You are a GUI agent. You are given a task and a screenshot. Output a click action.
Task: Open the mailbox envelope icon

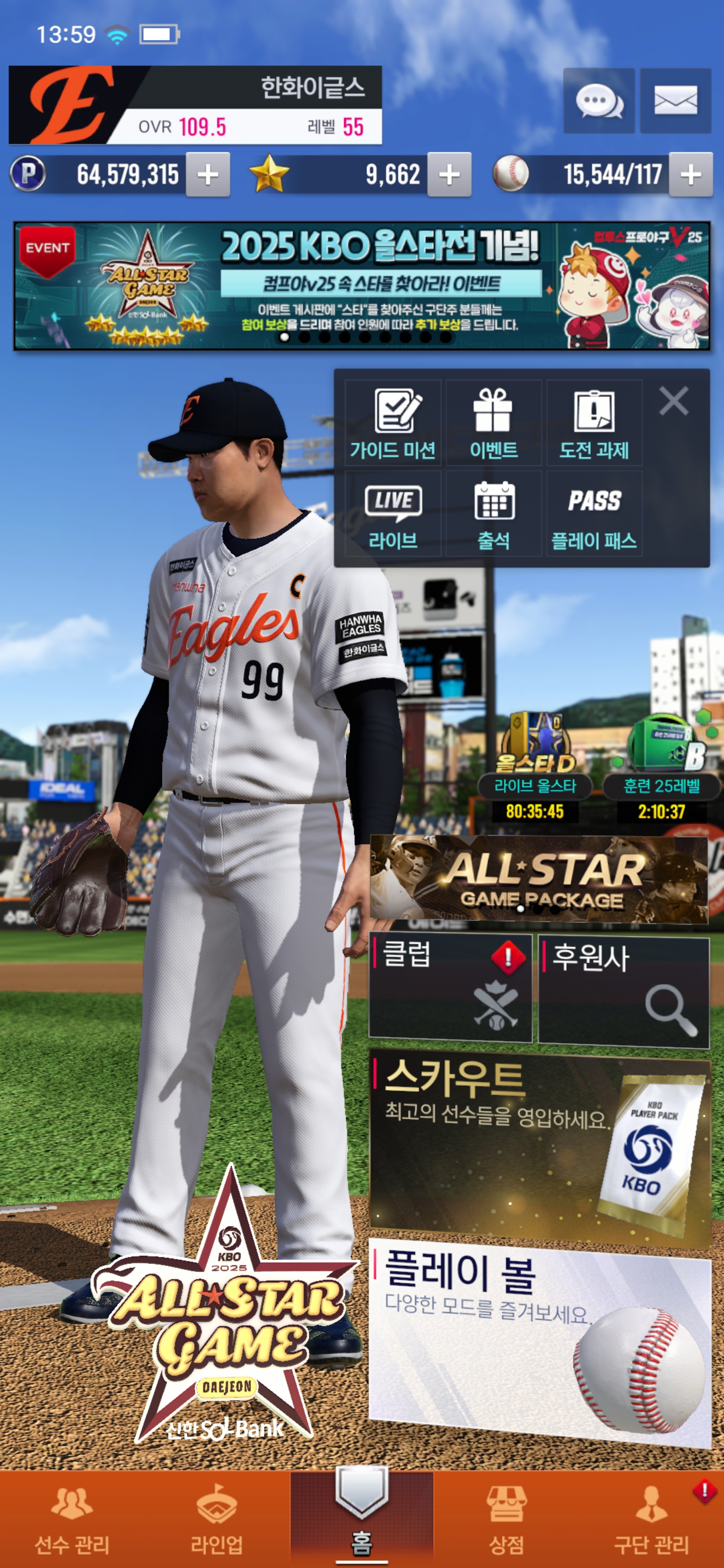coord(675,101)
